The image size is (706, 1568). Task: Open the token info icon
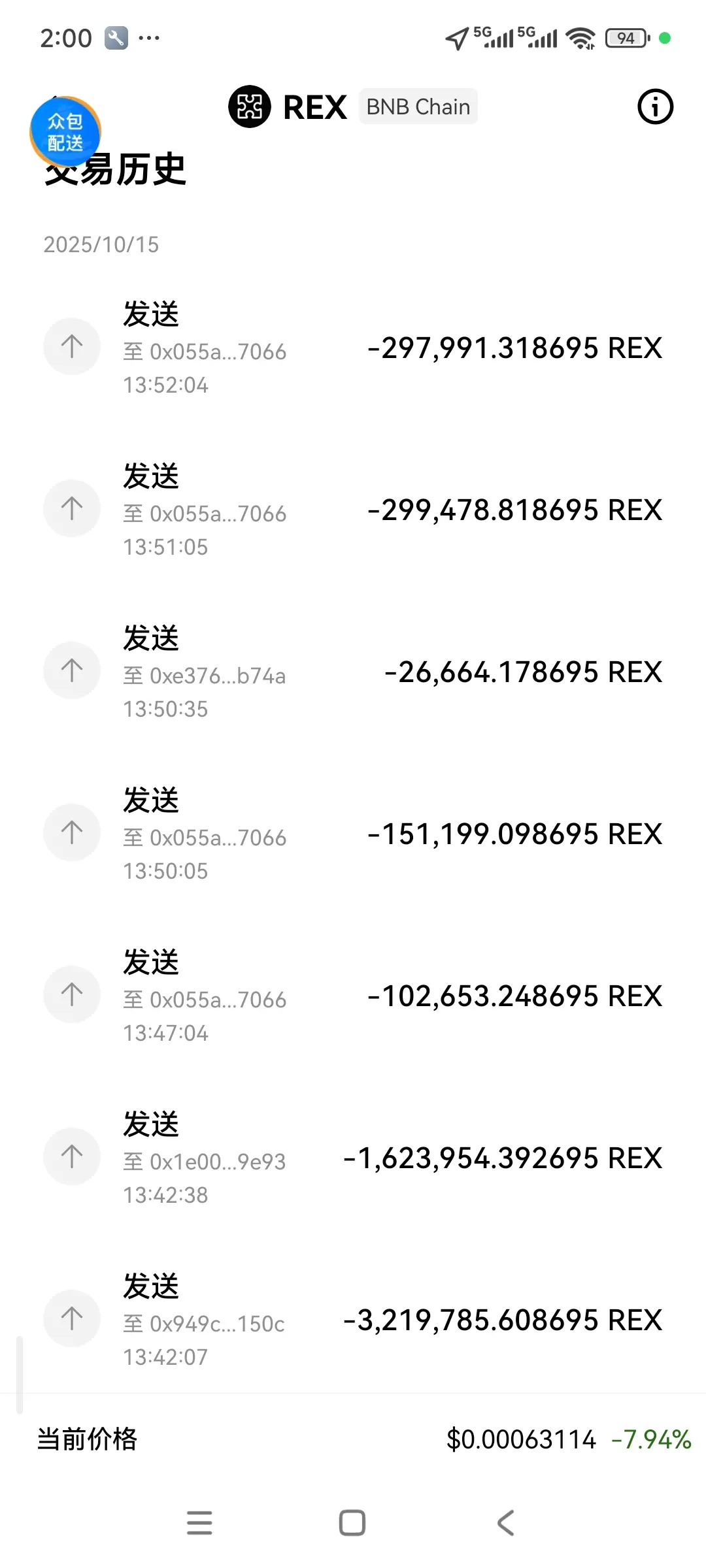click(655, 106)
